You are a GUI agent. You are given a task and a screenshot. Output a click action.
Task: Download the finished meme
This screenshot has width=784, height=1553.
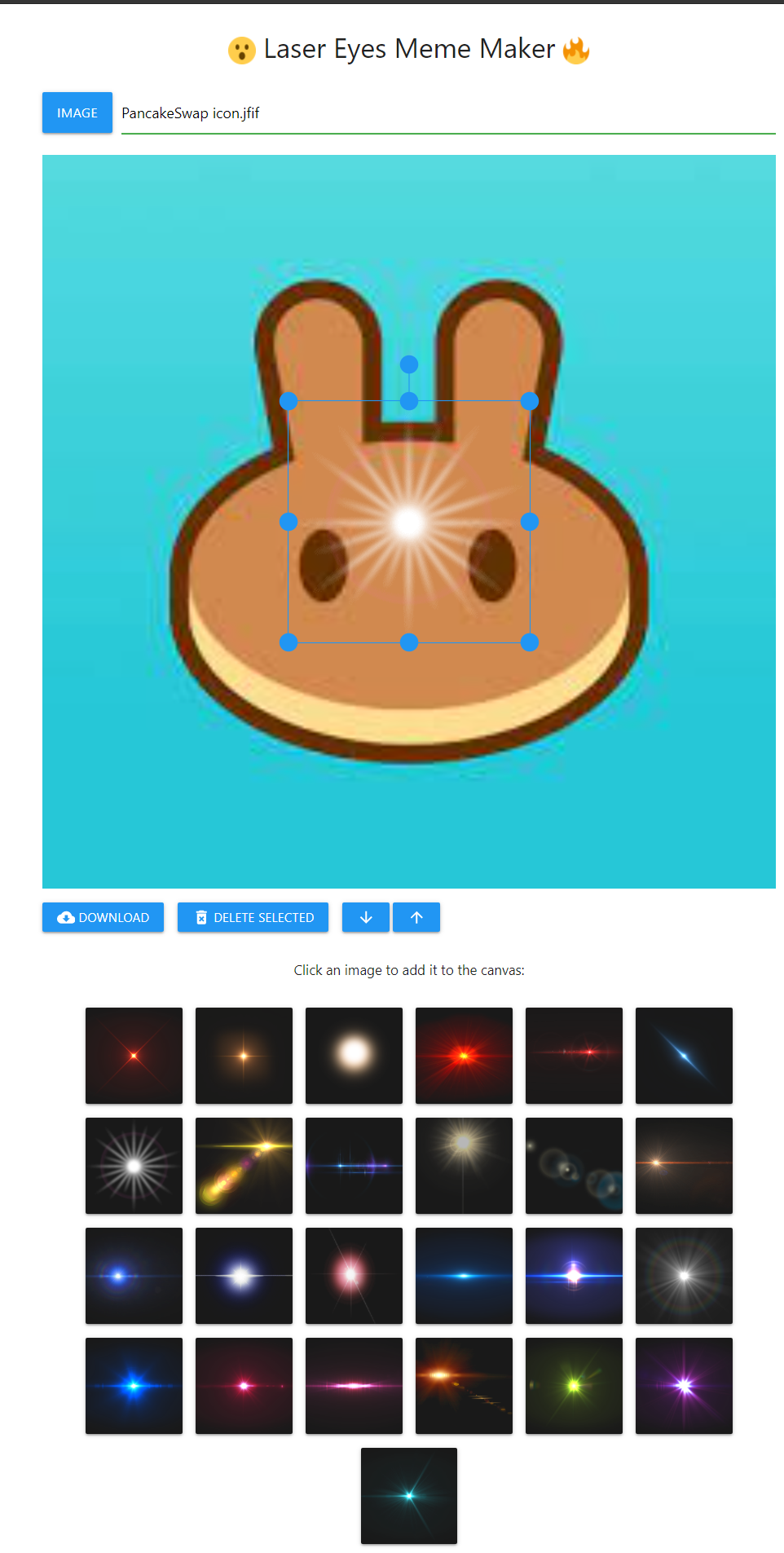[103, 917]
